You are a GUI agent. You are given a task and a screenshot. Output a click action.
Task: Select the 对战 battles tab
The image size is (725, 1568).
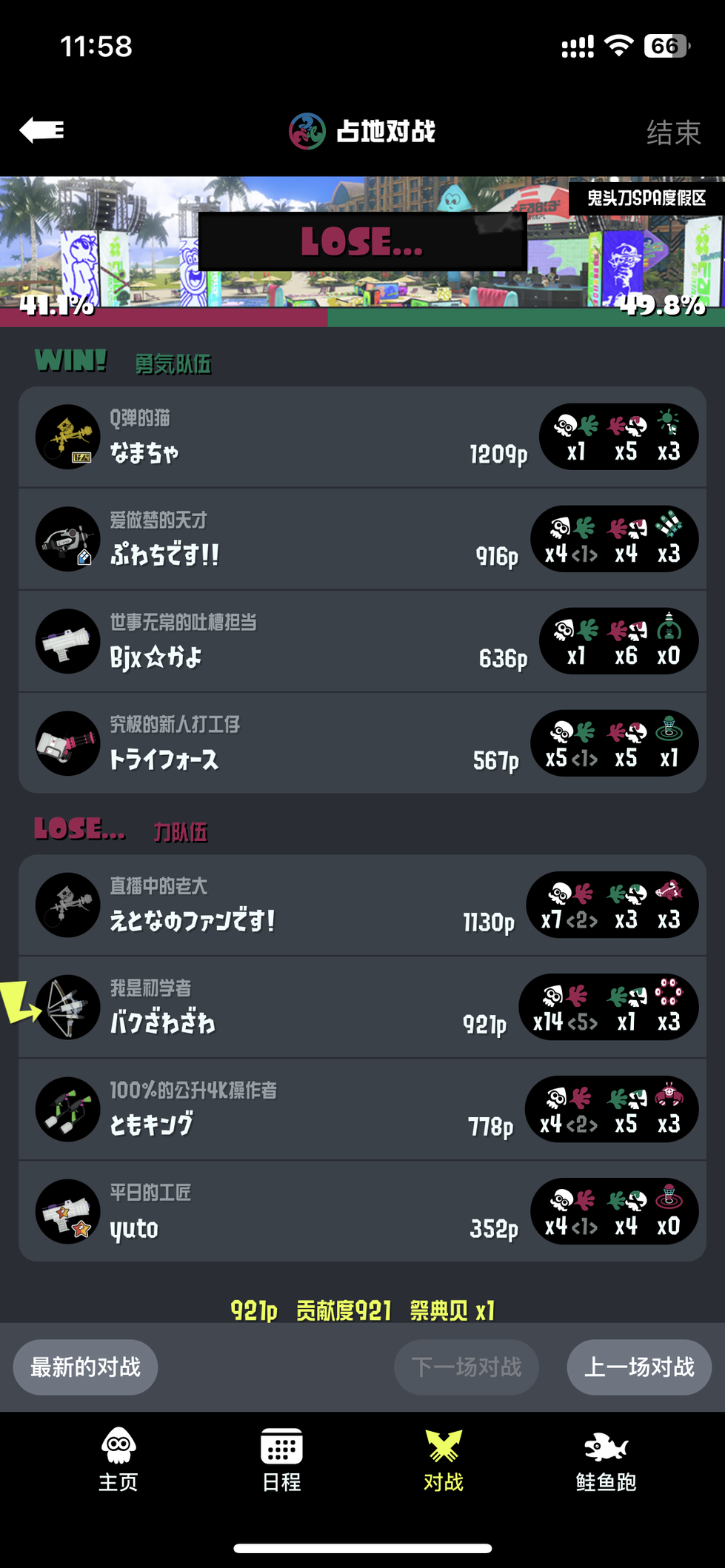[444, 1460]
